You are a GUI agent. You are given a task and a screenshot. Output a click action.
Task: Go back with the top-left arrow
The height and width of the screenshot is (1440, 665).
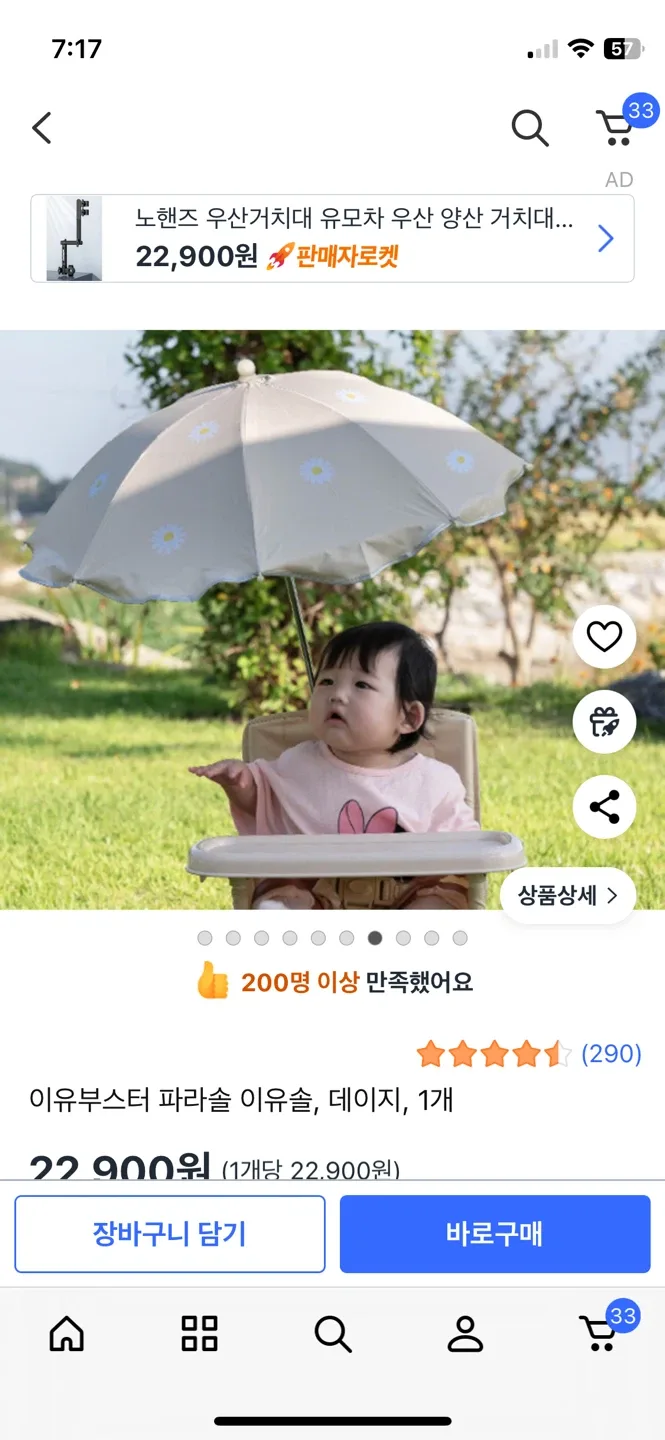click(42, 128)
